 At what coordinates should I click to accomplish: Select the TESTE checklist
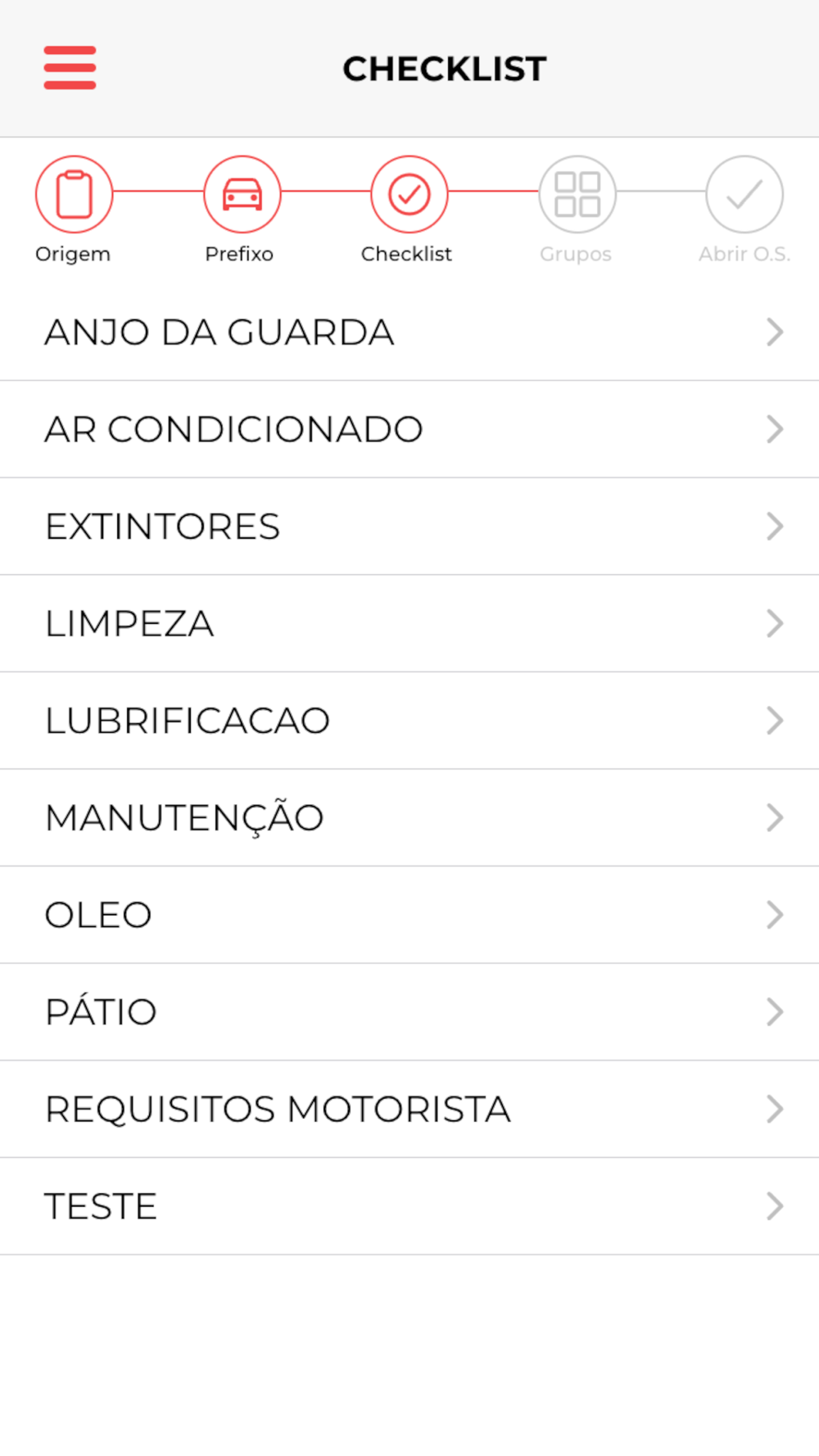coord(409,1206)
